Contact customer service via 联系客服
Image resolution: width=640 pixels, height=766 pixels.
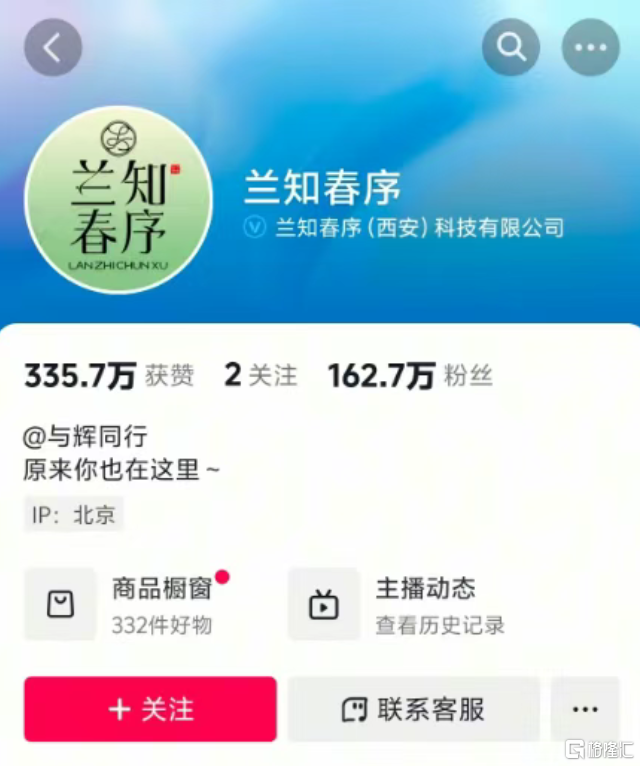[414, 709]
